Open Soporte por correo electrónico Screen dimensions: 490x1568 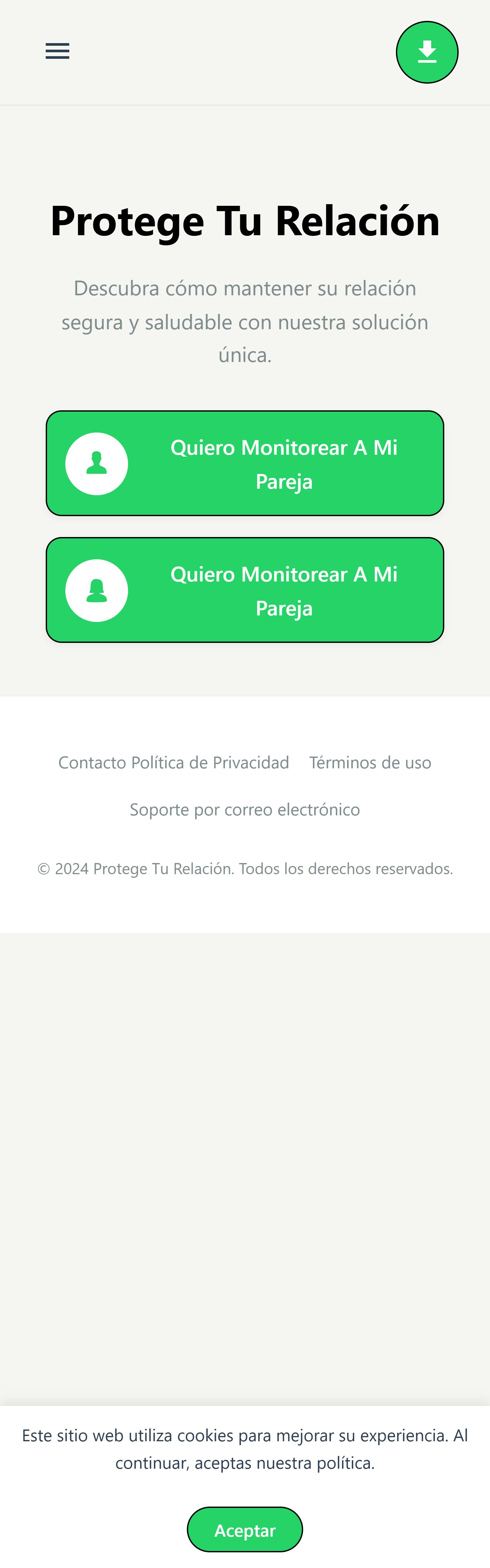point(245,809)
